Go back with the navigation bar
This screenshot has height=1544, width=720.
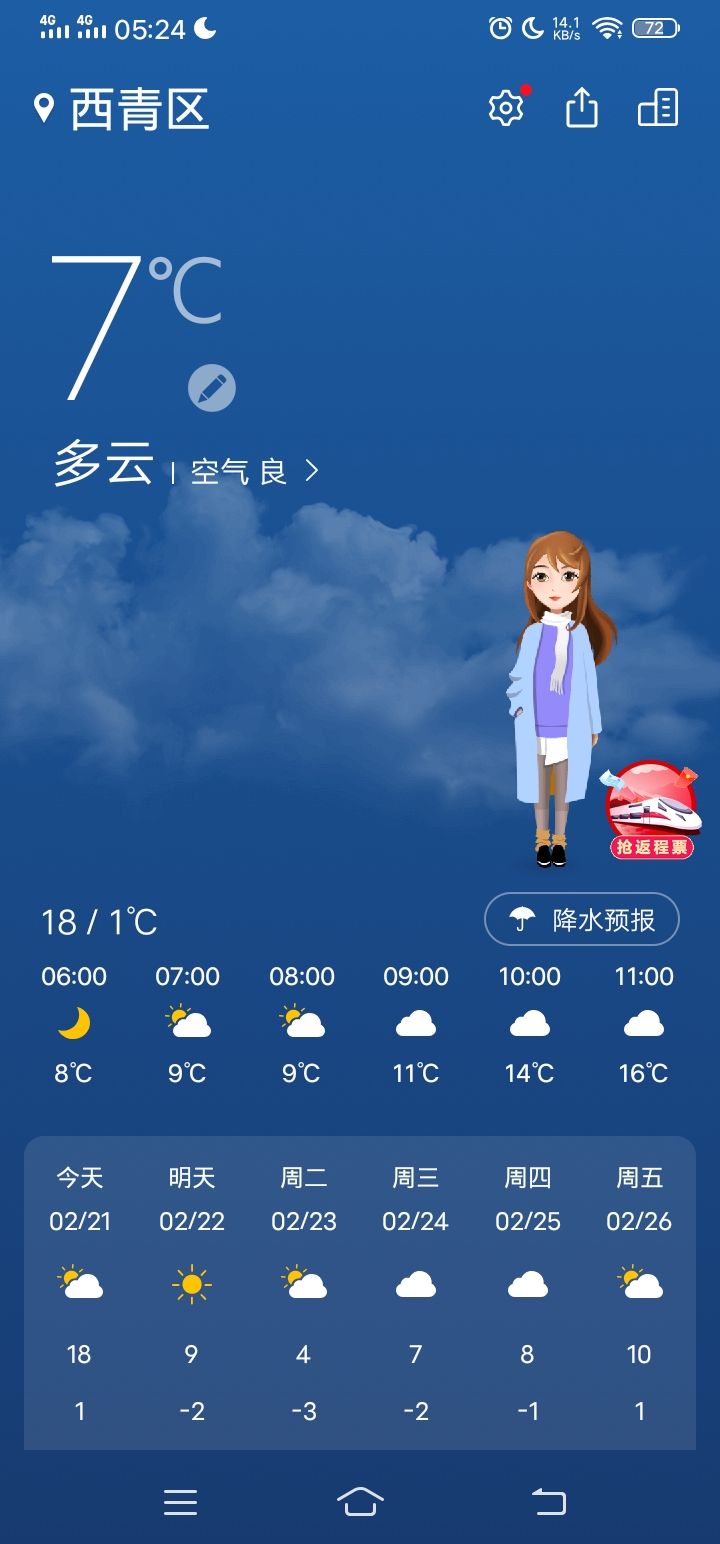548,1501
